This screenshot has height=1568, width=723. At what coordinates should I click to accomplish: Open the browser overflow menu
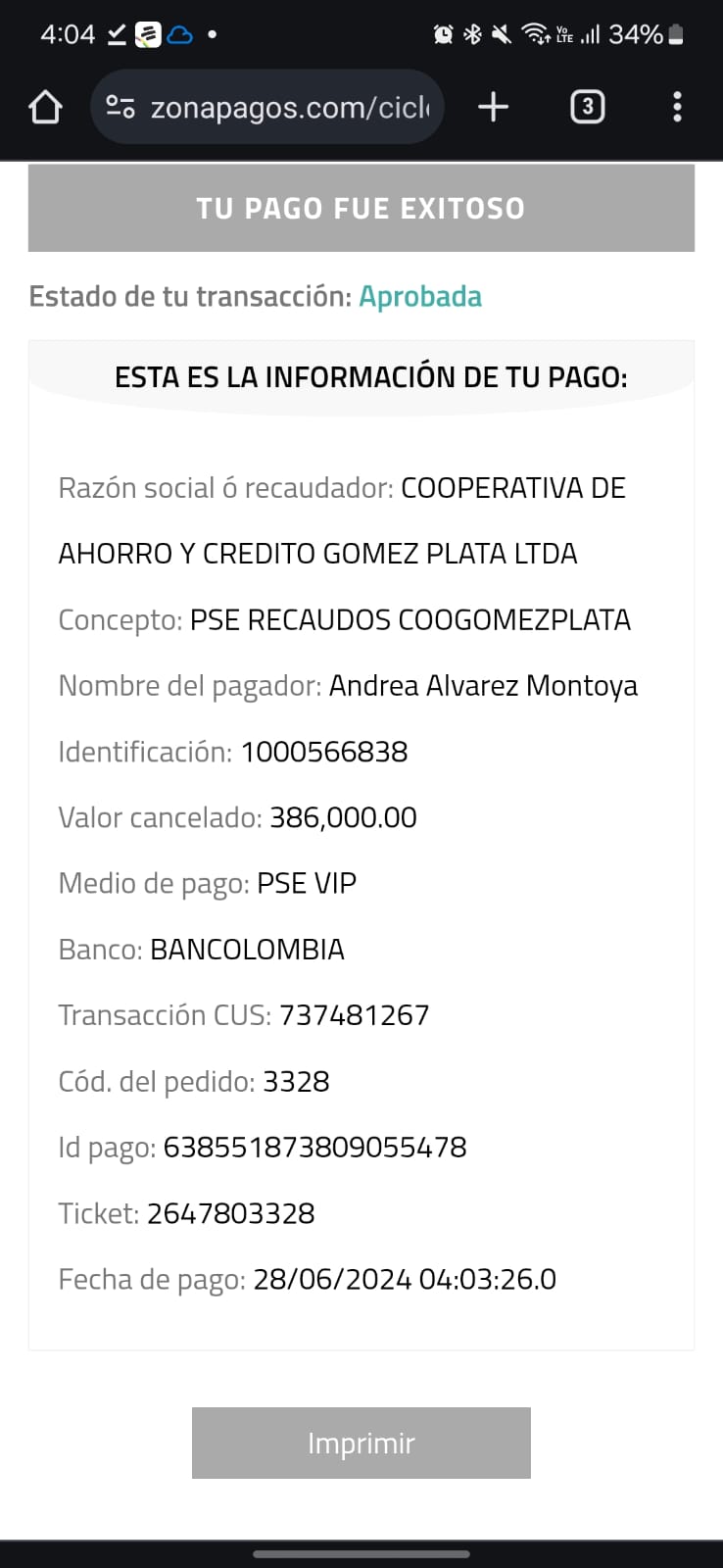677,107
